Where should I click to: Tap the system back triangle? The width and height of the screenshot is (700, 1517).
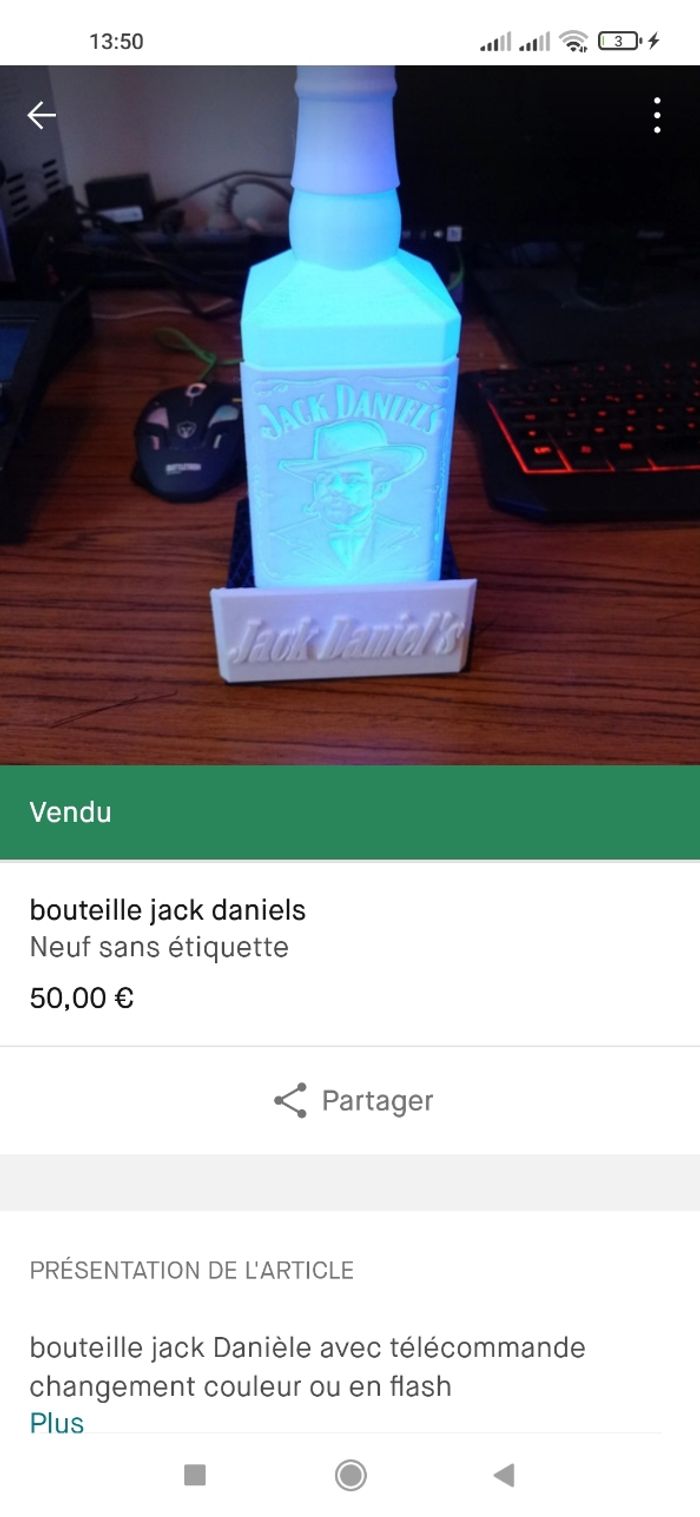[504, 1475]
